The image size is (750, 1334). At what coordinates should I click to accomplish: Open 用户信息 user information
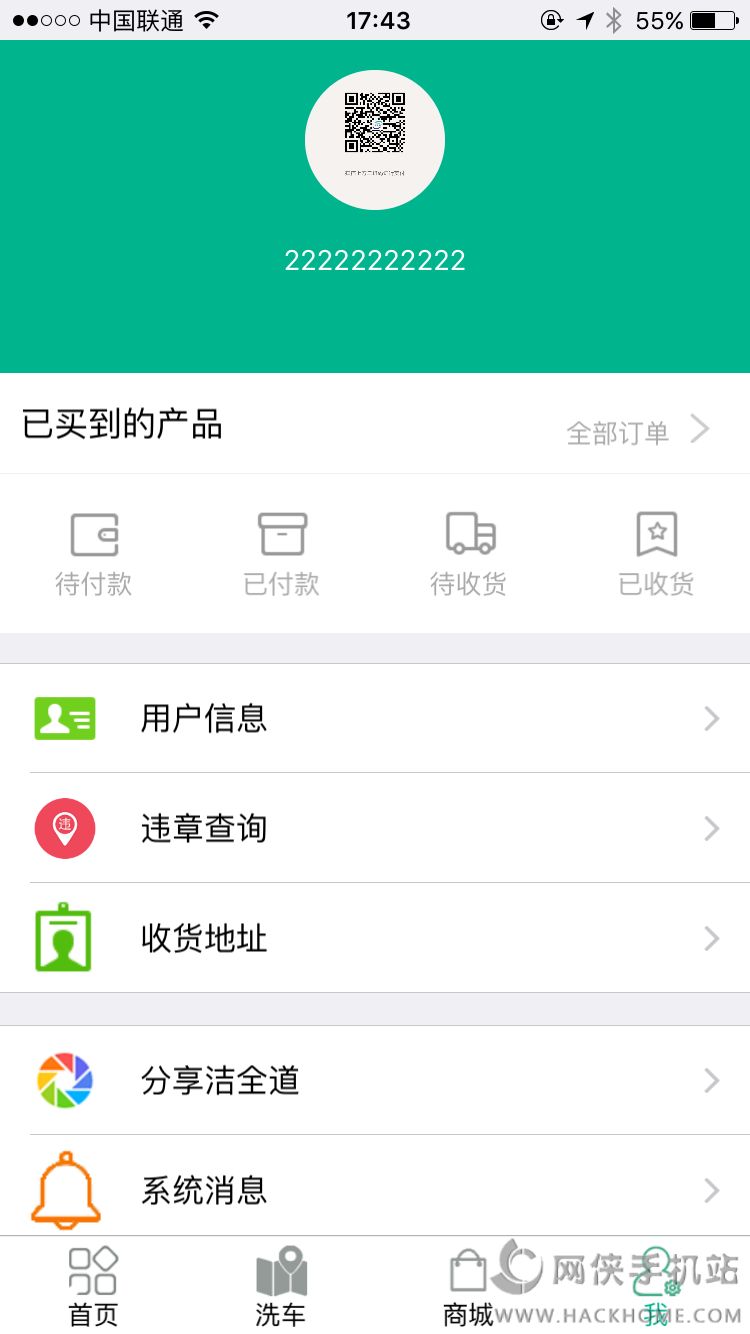pyautogui.click(x=375, y=718)
